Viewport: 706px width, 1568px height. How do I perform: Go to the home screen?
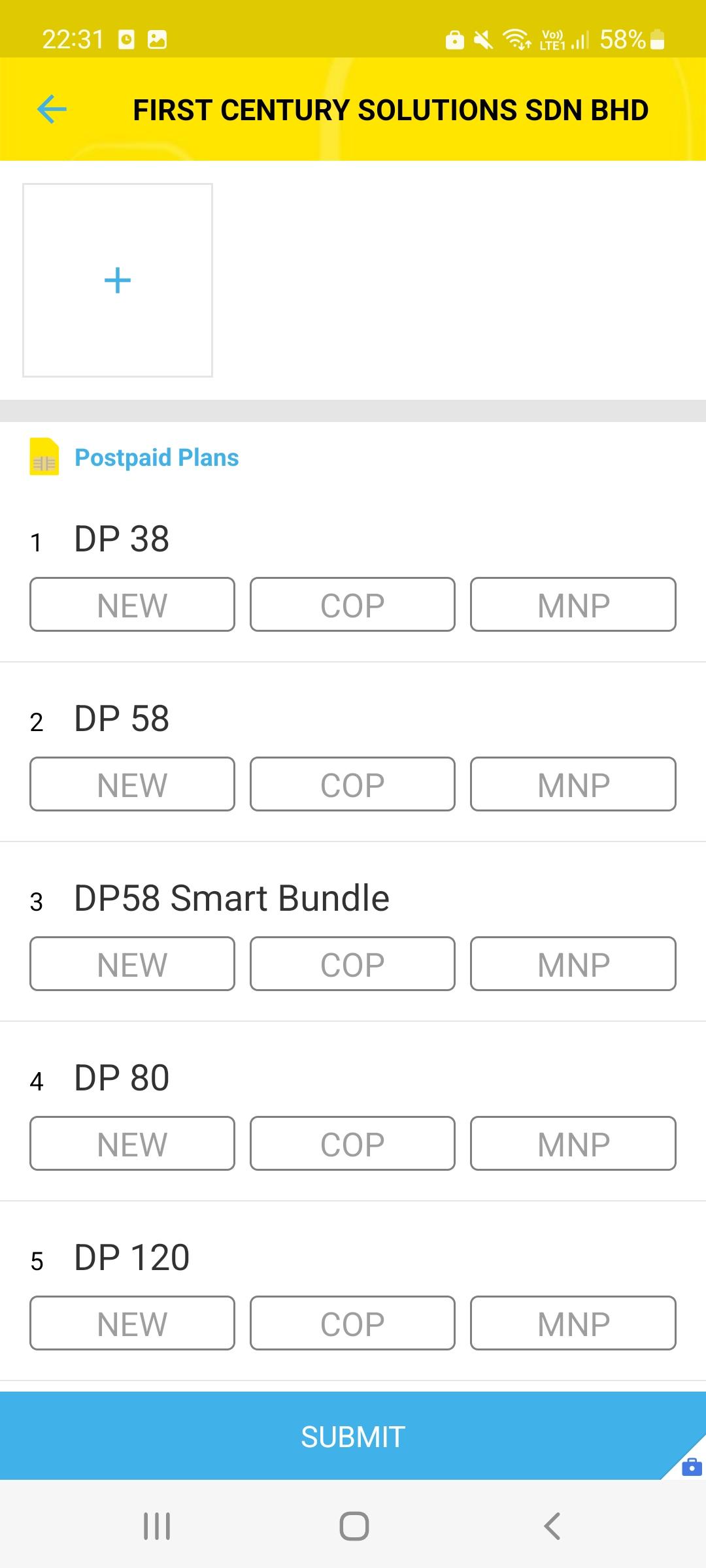point(354,1526)
